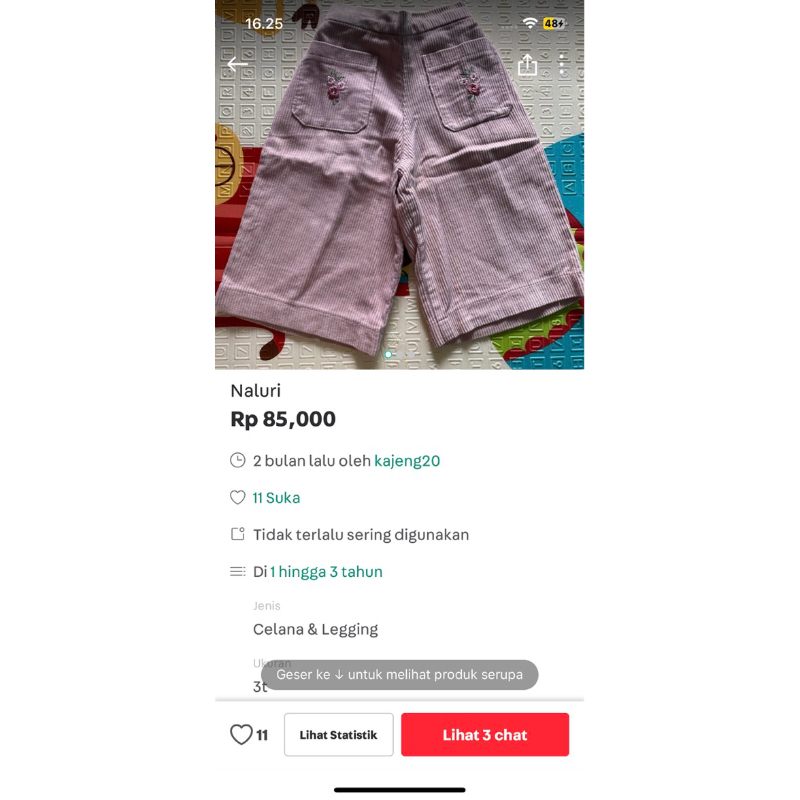Go back using the arrow icon
This screenshot has height=800, width=800.
[237, 64]
